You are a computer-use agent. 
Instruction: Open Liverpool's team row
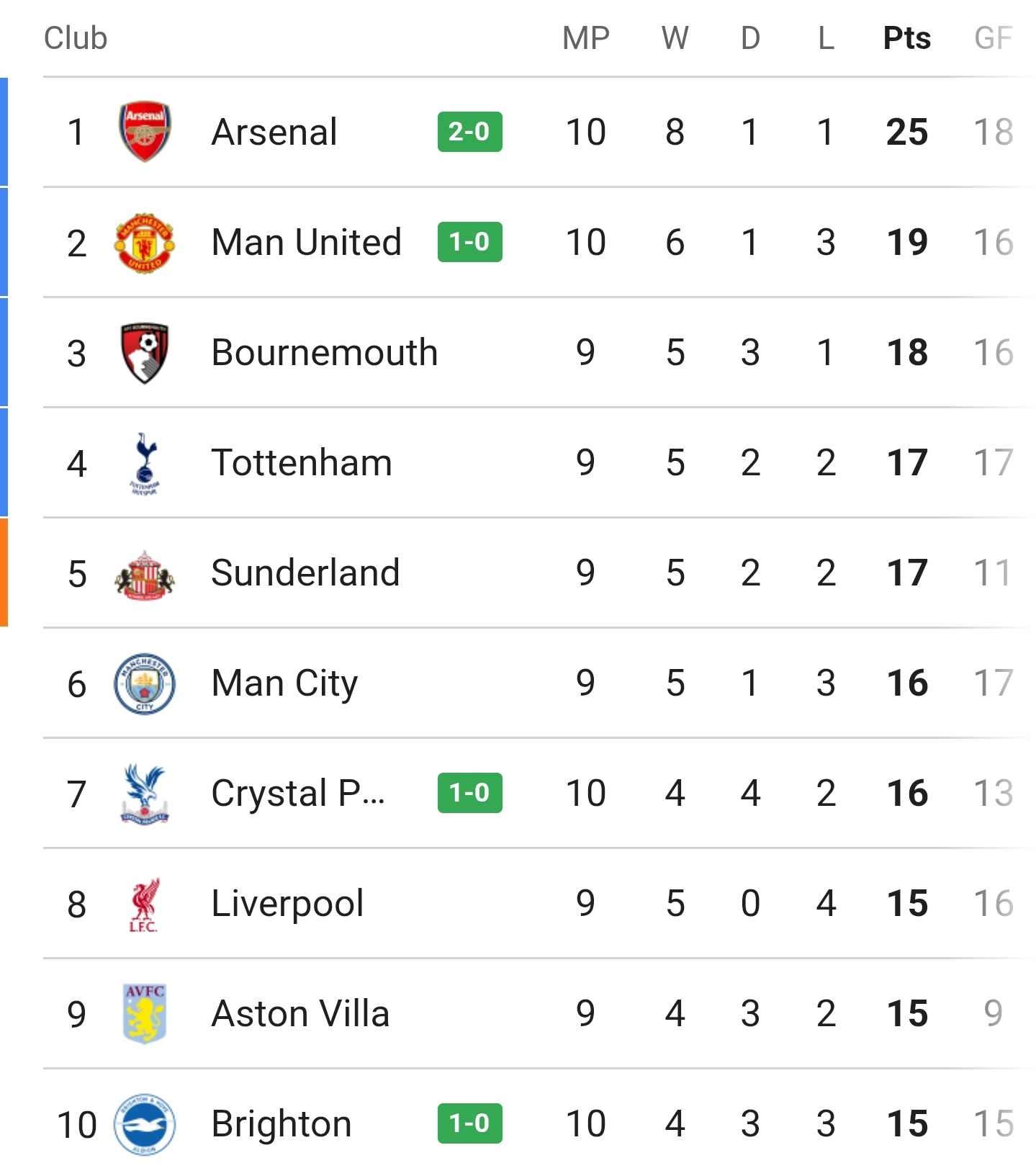(x=287, y=903)
